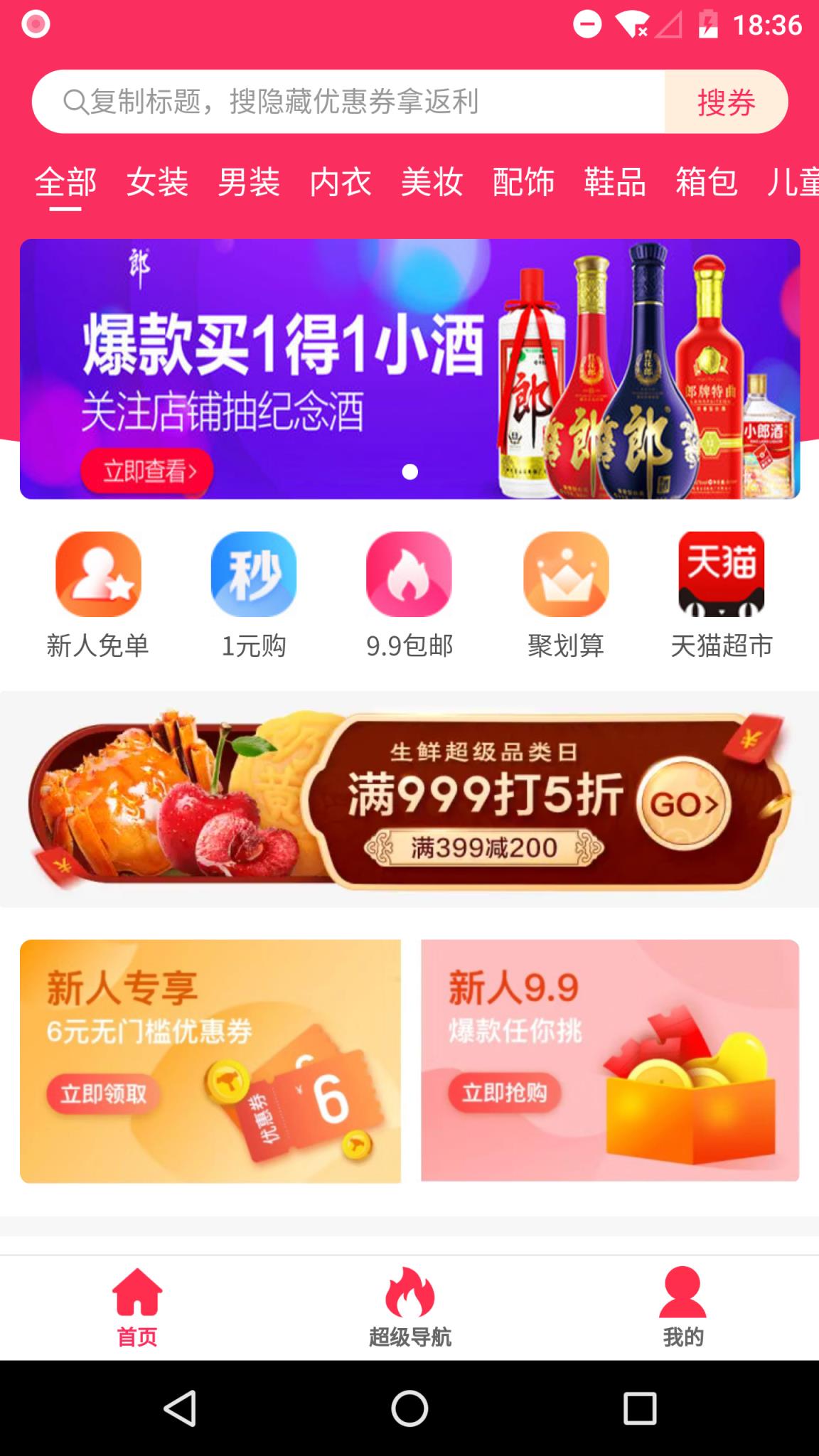
Task: Hit the GO button on fresh food banner
Action: point(683,803)
